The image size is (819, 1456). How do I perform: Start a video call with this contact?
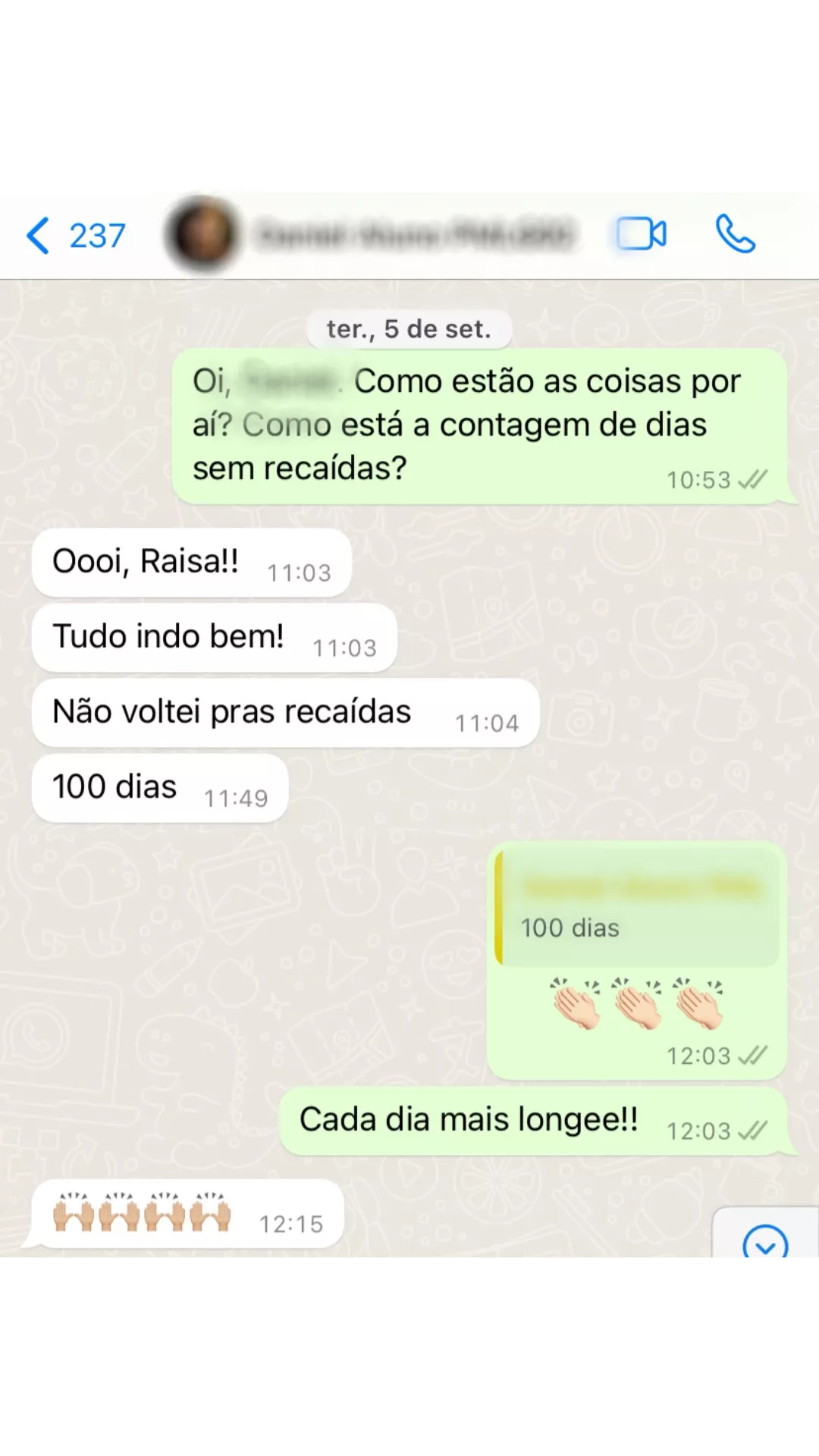pyautogui.click(x=641, y=234)
